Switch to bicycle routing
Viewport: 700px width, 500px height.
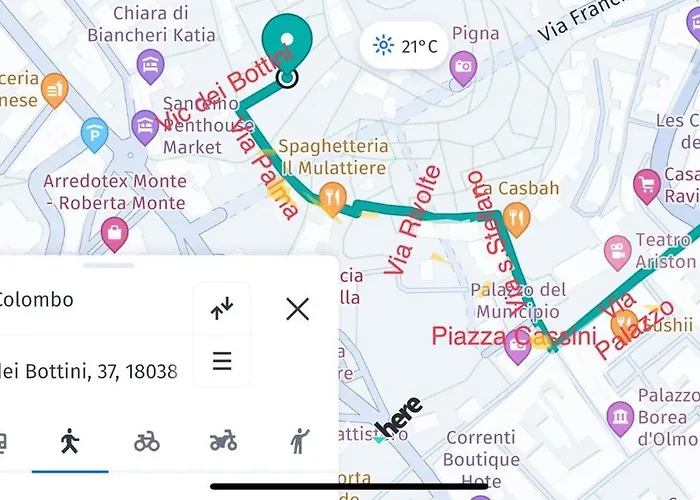point(147,441)
